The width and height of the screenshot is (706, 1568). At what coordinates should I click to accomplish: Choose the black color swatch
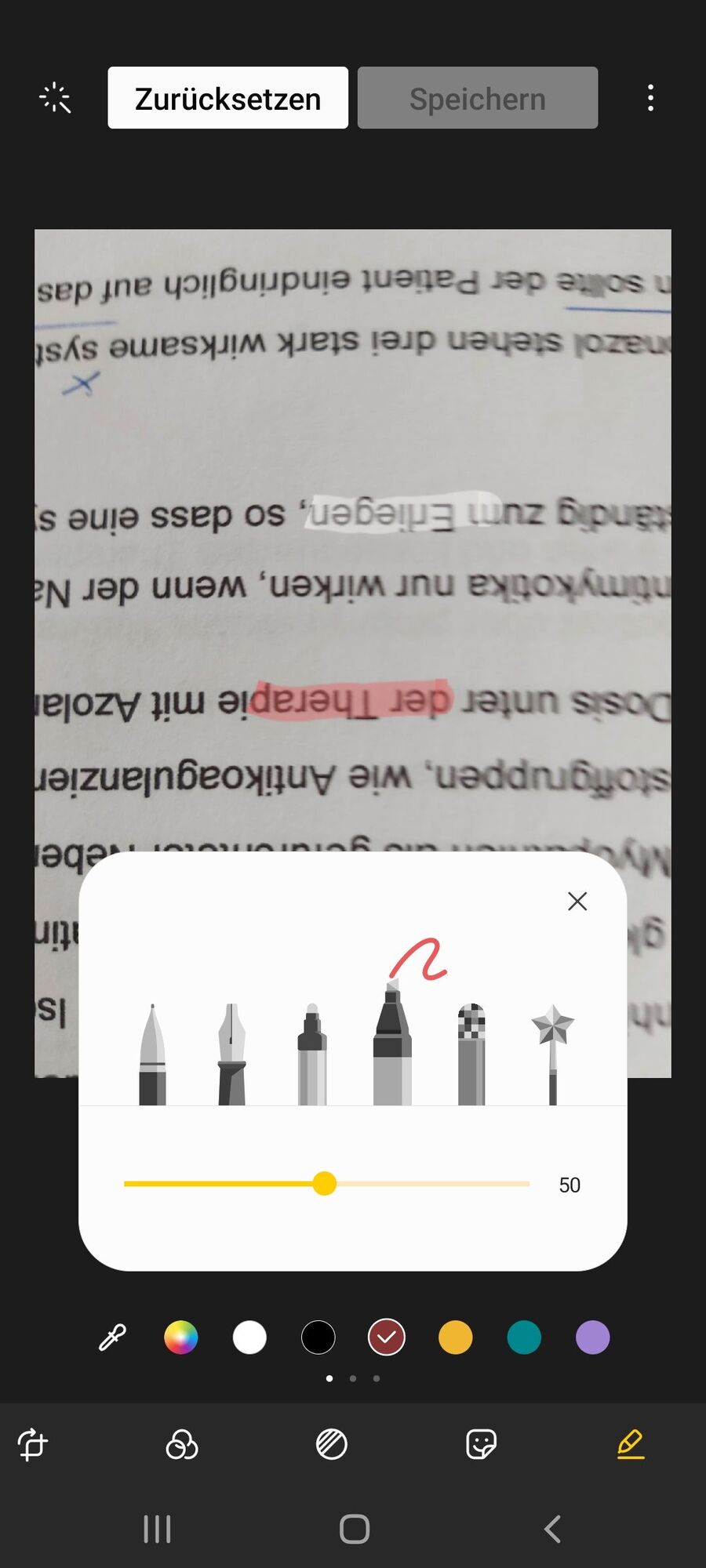point(318,1338)
